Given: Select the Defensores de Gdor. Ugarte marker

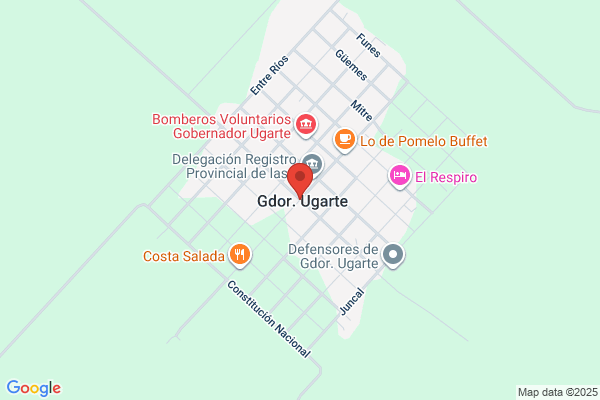Looking at the screenshot, I should 393,255.
